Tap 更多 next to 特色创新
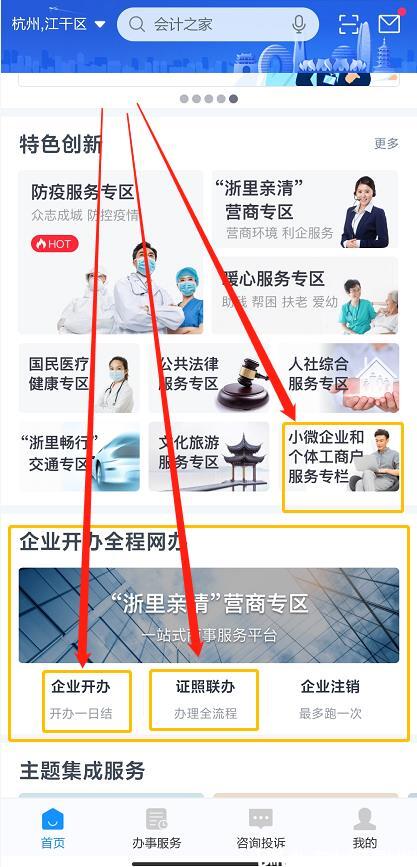This screenshot has height=867, width=417. (x=386, y=144)
